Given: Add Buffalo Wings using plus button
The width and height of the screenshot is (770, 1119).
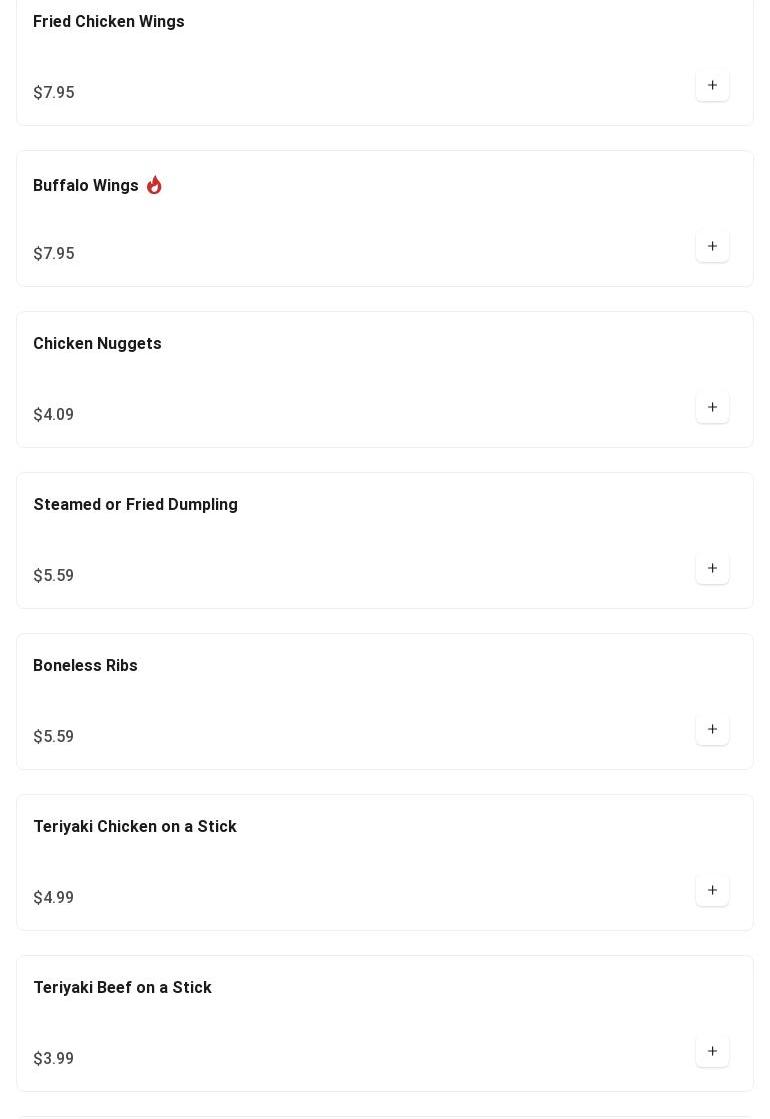Looking at the screenshot, I should pos(712,247).
